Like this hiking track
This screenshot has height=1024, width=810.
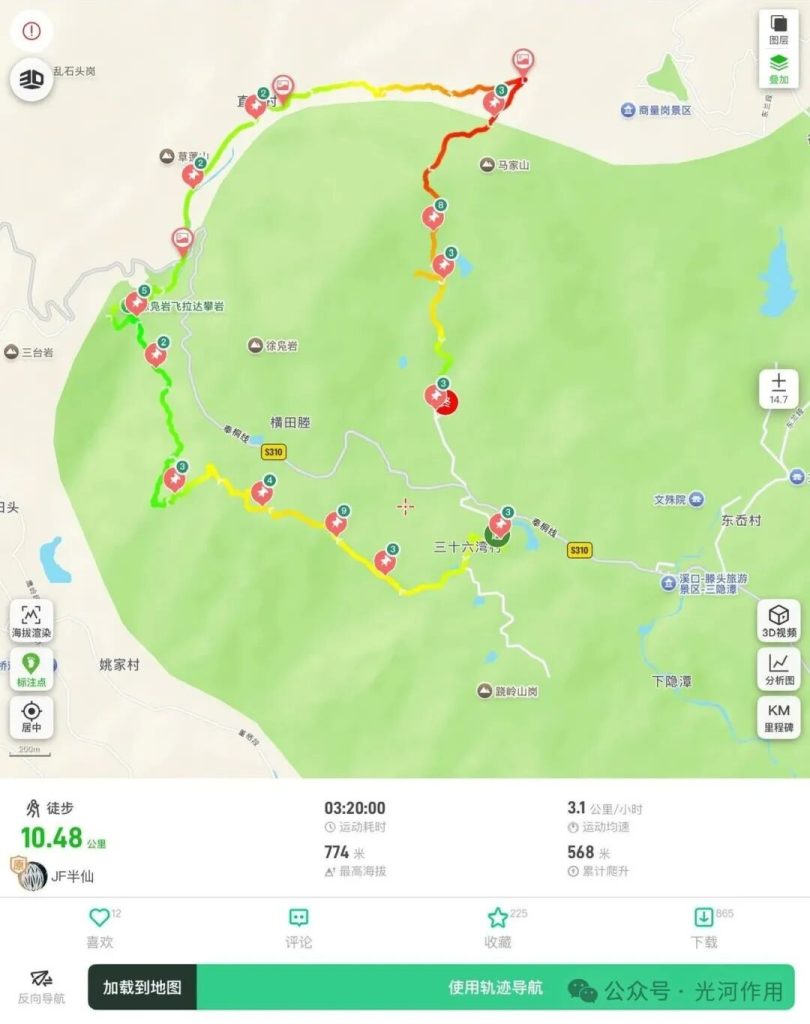coord(99,927)
